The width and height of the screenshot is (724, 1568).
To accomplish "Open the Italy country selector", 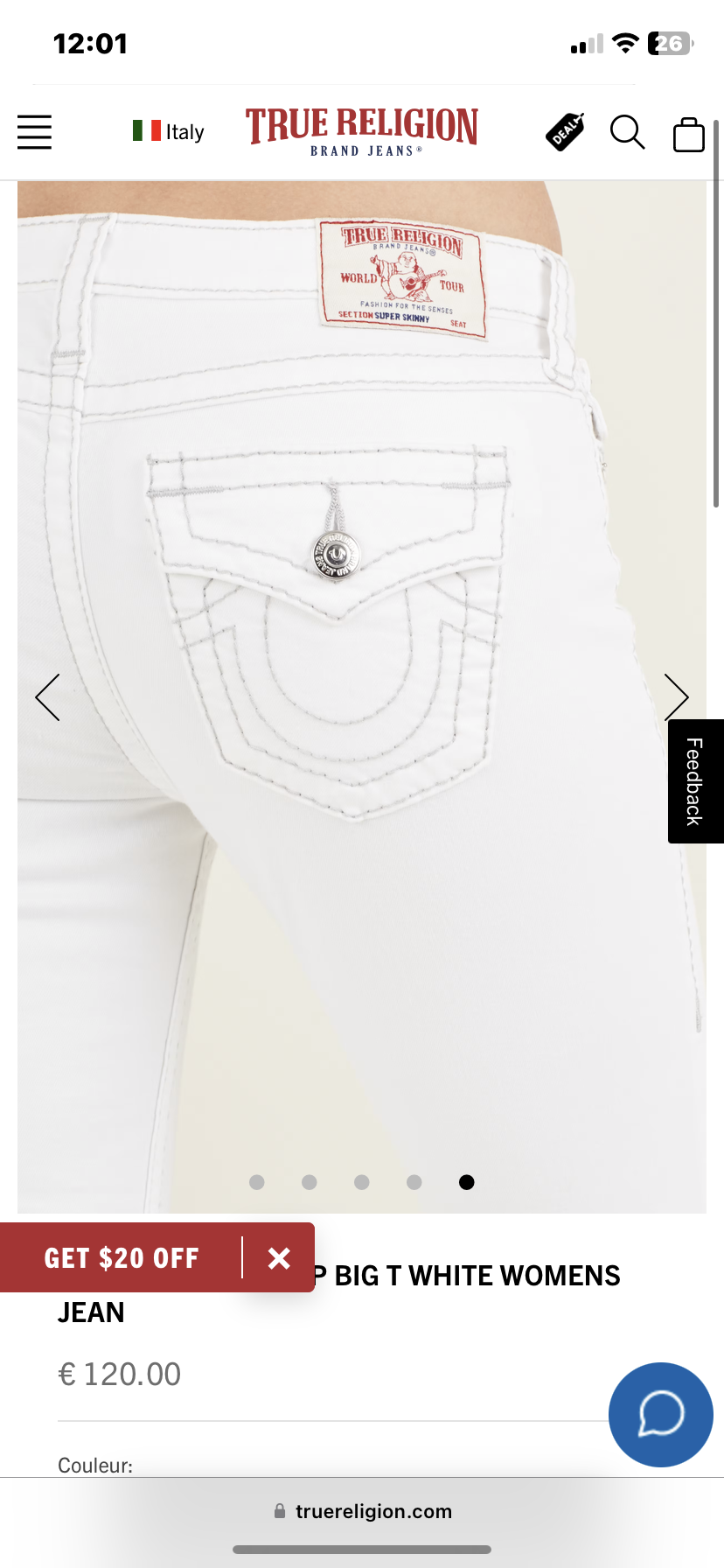I will pos(167,131).
